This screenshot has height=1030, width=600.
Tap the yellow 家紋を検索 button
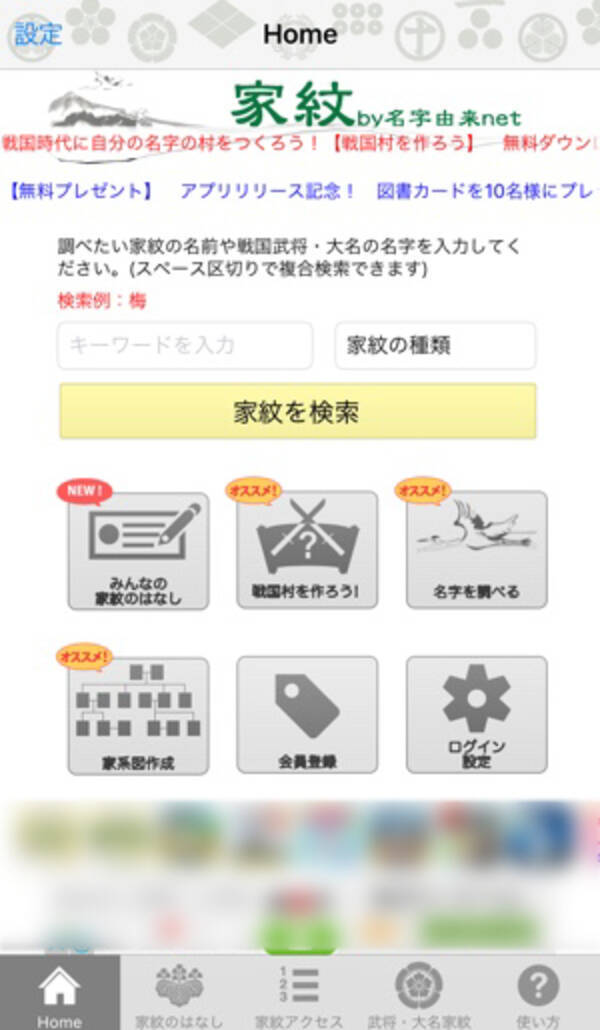(297, 411)
